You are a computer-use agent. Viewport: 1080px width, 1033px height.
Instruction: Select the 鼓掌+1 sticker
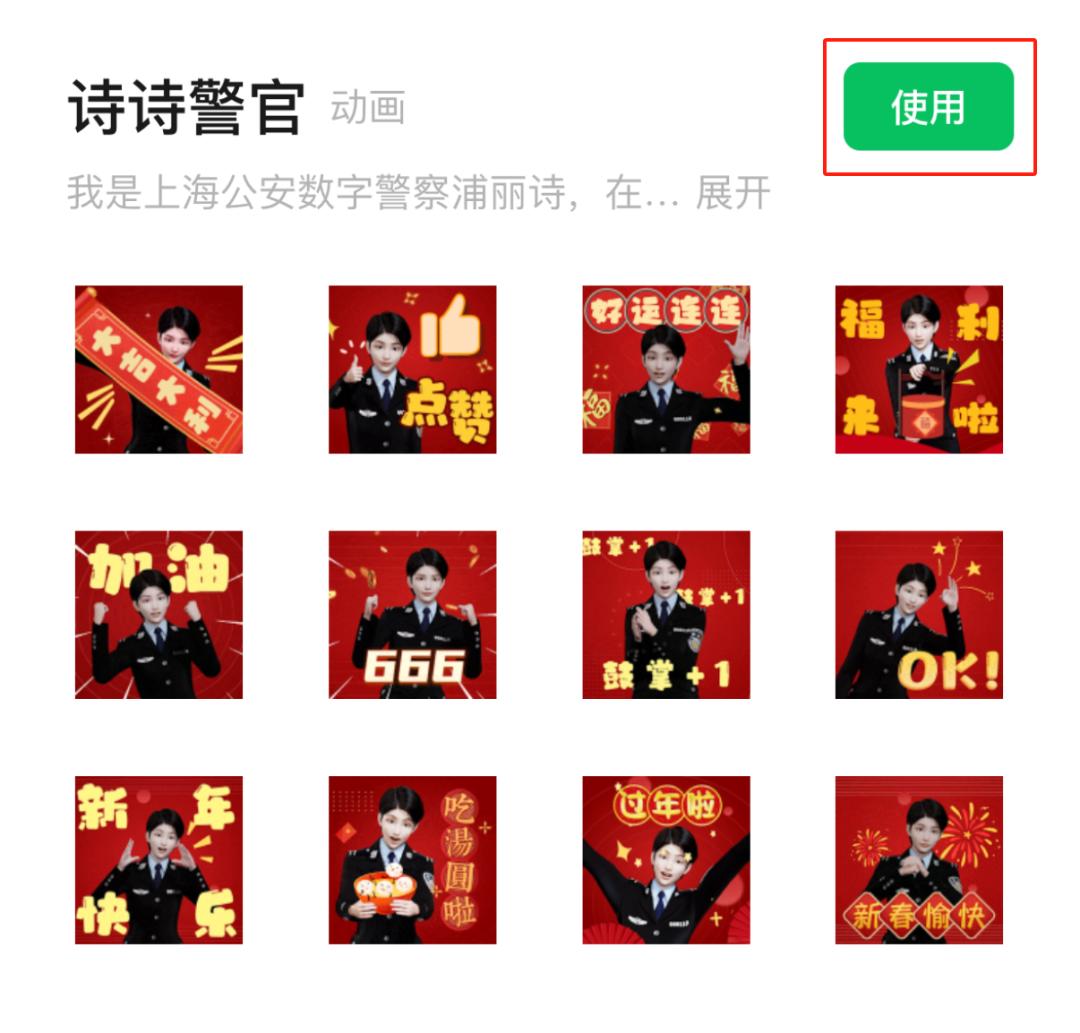[666, 614]
